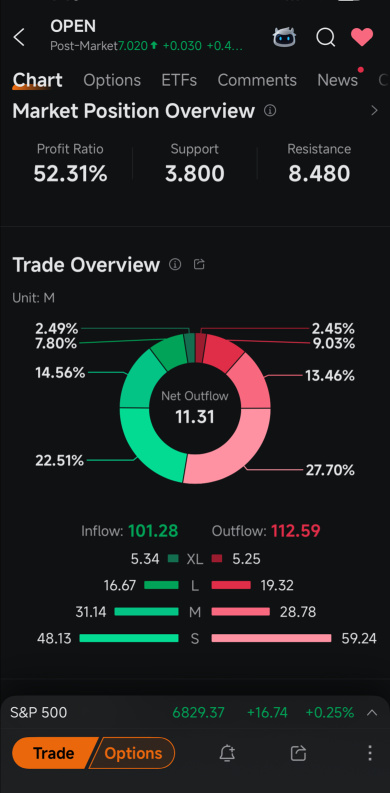
Task: Open the News tab
Action: coord(337,80)
